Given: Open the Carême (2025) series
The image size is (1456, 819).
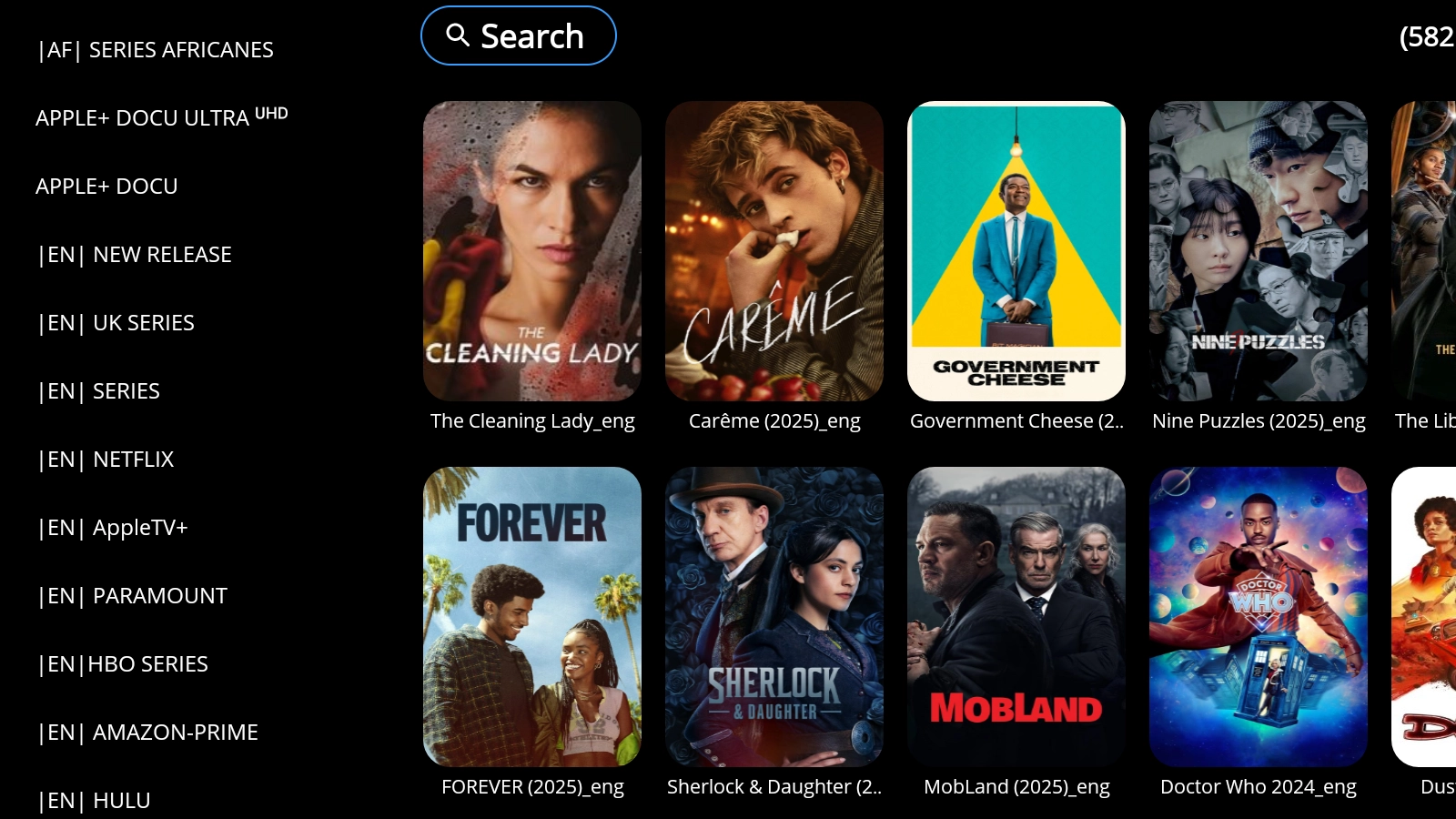Looking at the screenshot, I should coord(774,251).
